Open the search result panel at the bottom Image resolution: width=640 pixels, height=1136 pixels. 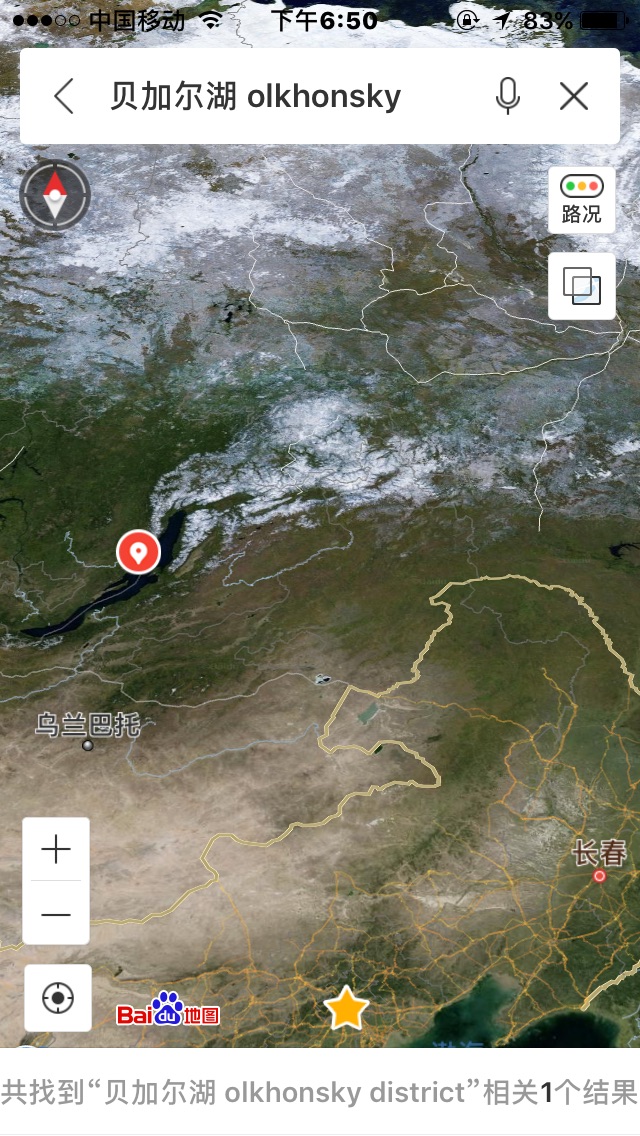pos(320,1092)
